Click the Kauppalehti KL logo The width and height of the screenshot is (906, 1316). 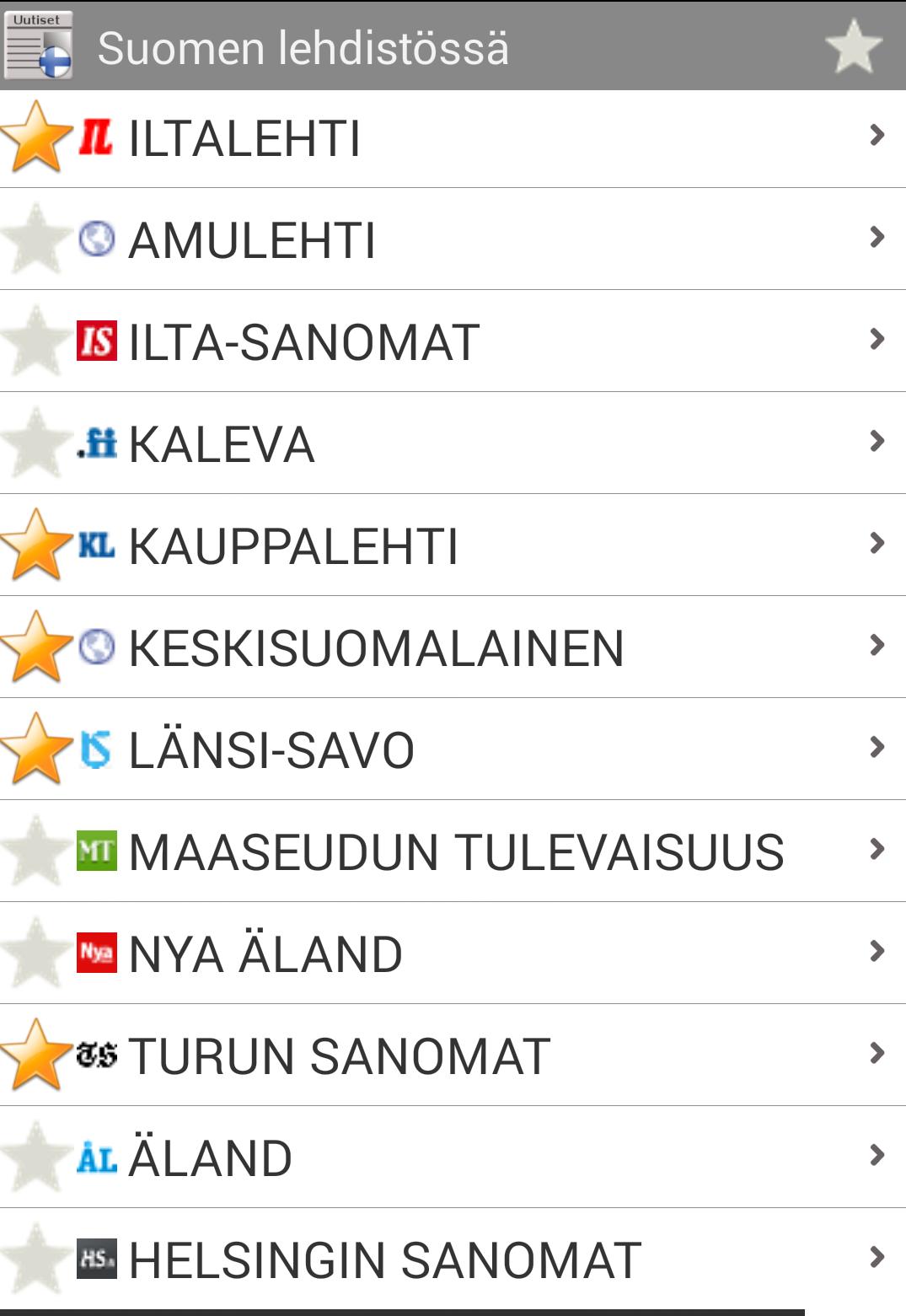click(96, 544)
